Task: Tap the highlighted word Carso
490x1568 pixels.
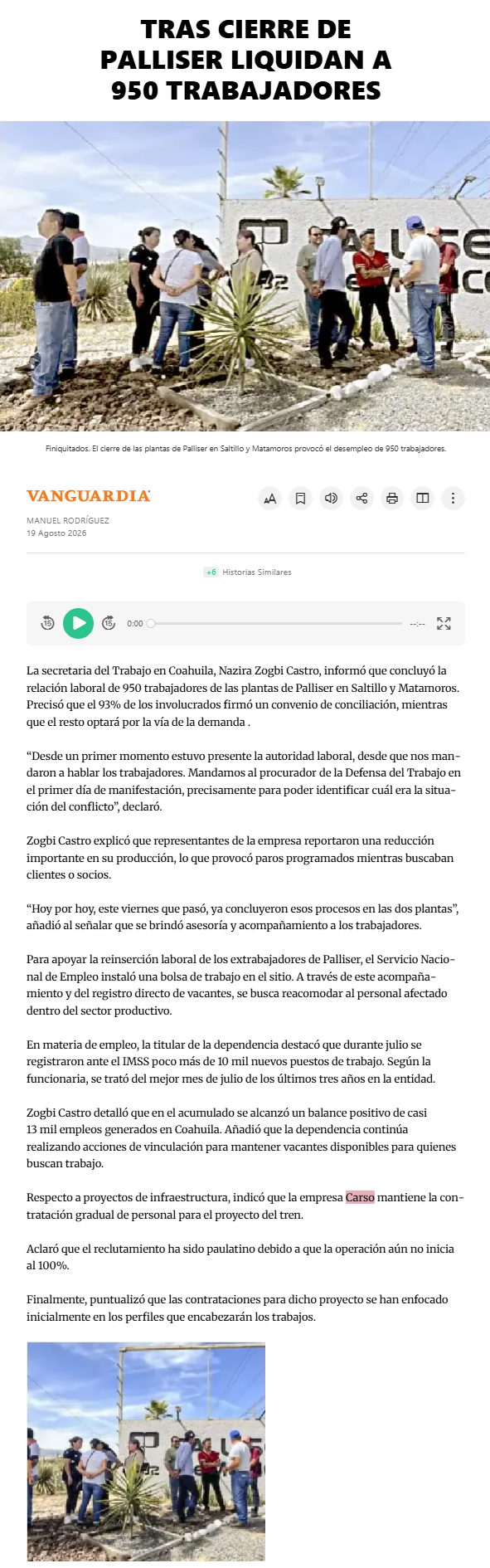Action: click(360, 1197)
